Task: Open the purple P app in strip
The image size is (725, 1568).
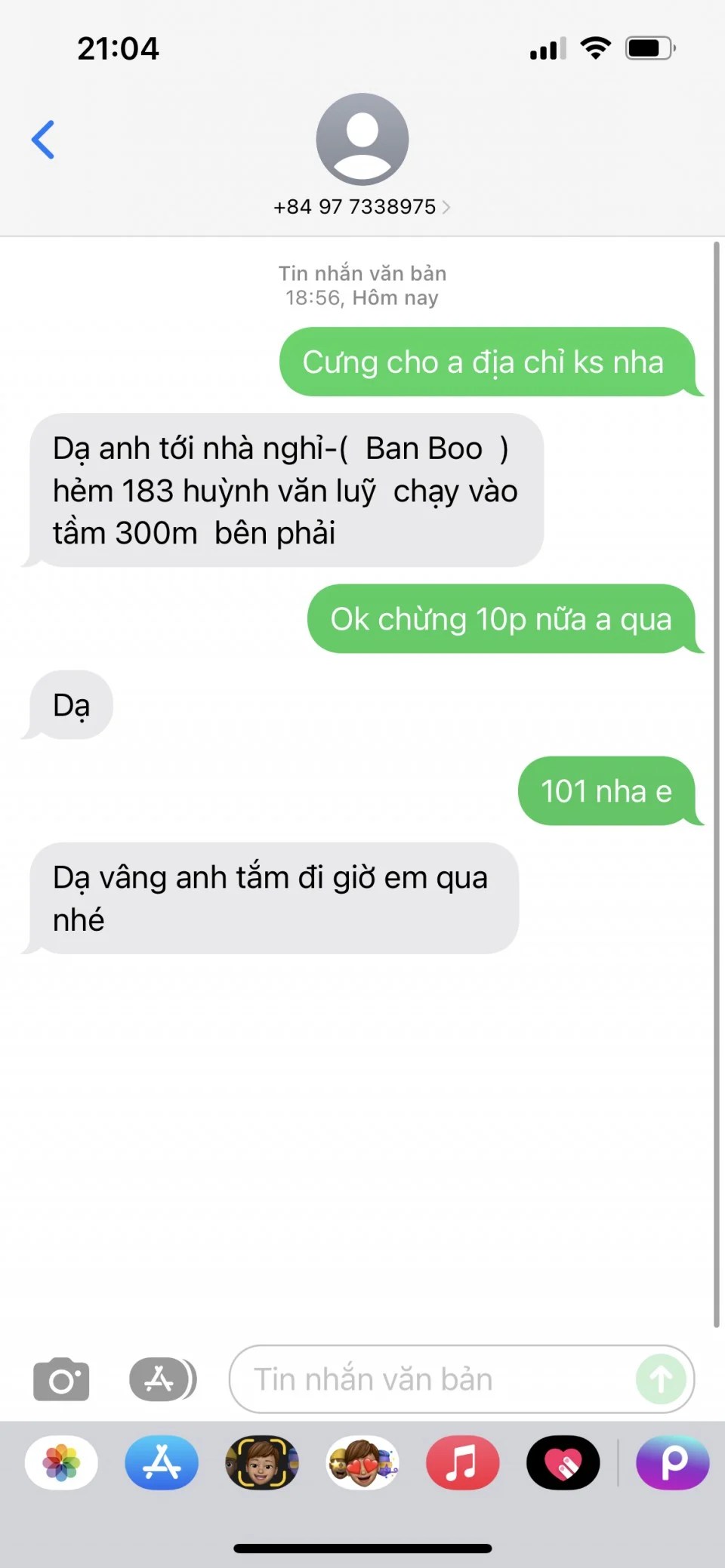Action: (672, 1463)
